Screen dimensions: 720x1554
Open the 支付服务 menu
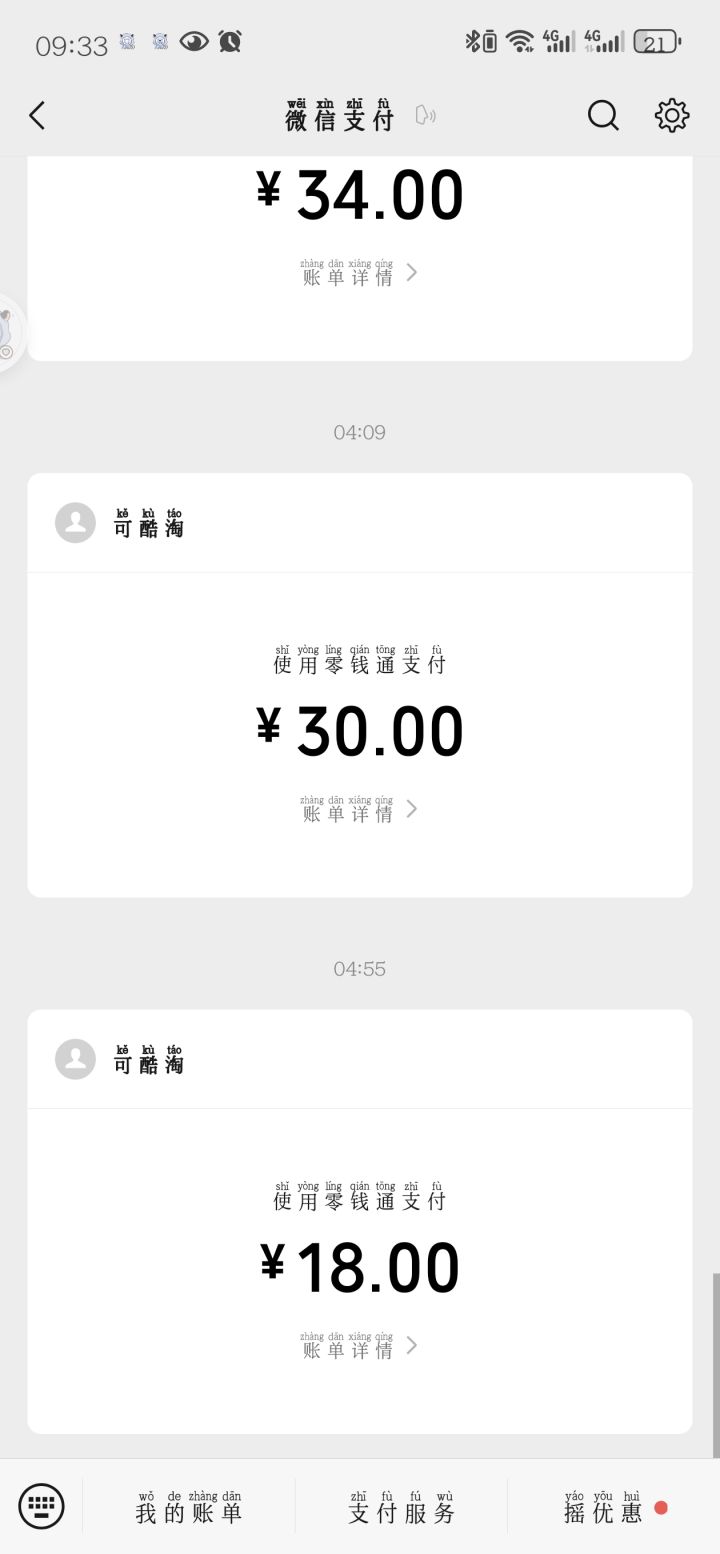401,1507
